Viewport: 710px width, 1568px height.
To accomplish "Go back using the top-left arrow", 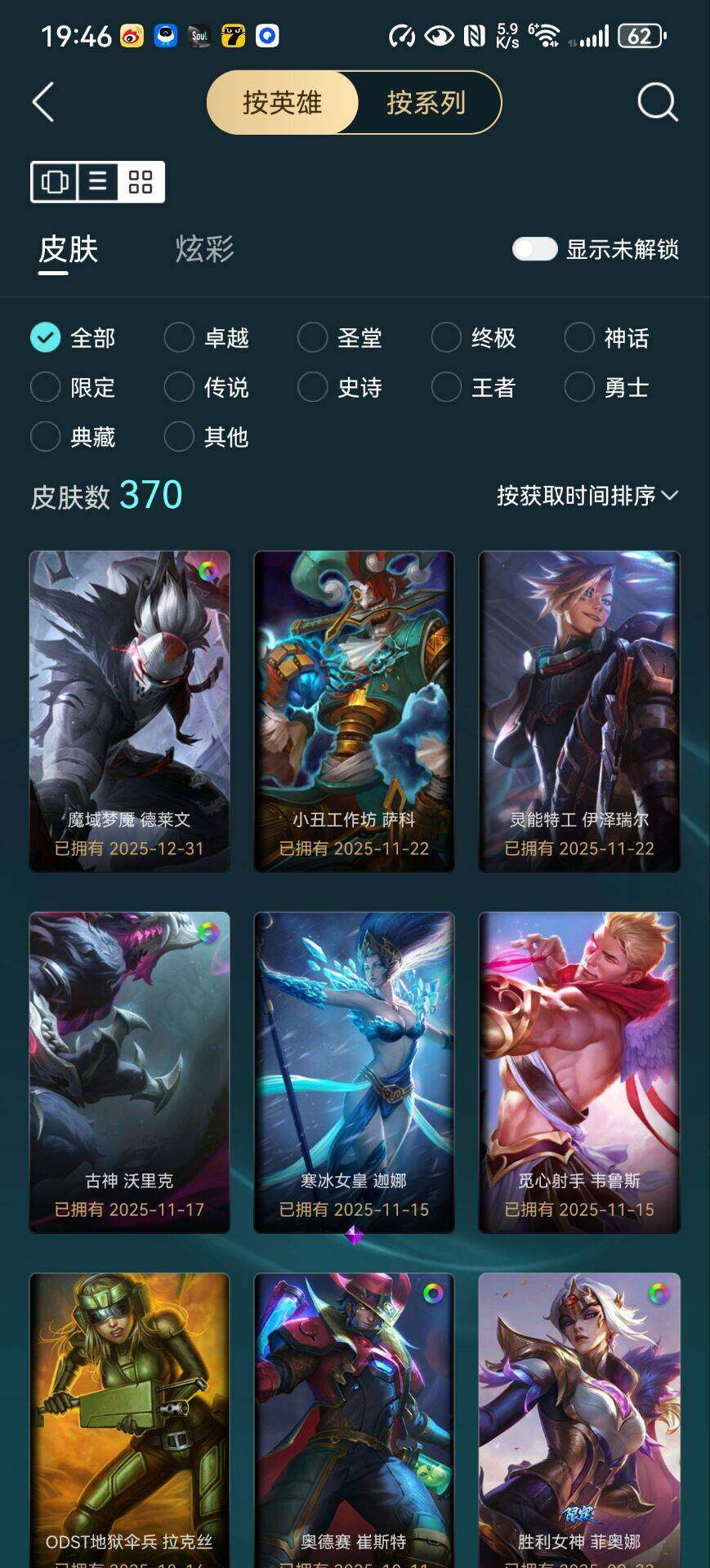I will point(43,103).
